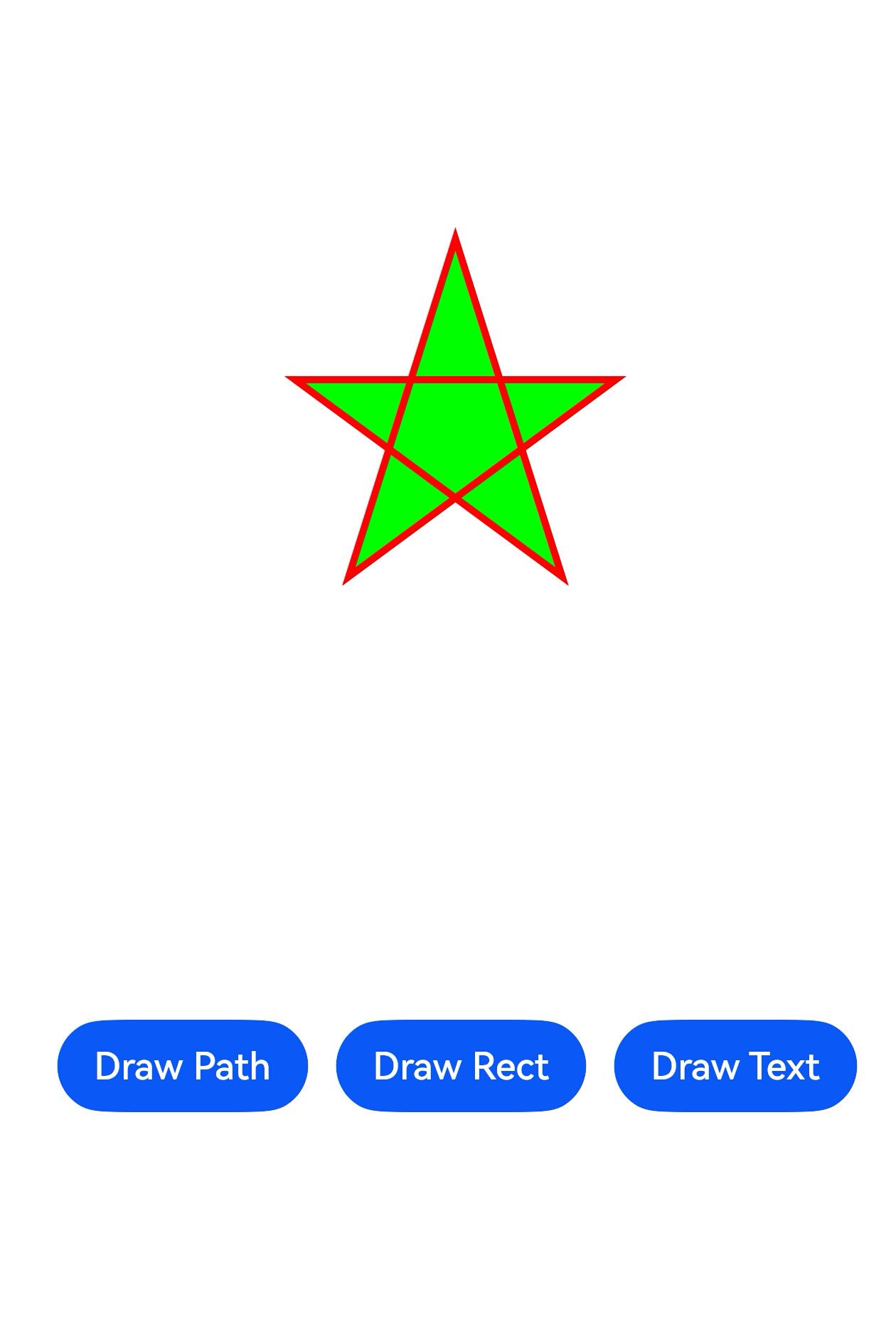The image size is (896, 1344).
Task: Select the Draw Rect button
Action: (x=461, y=1065)
